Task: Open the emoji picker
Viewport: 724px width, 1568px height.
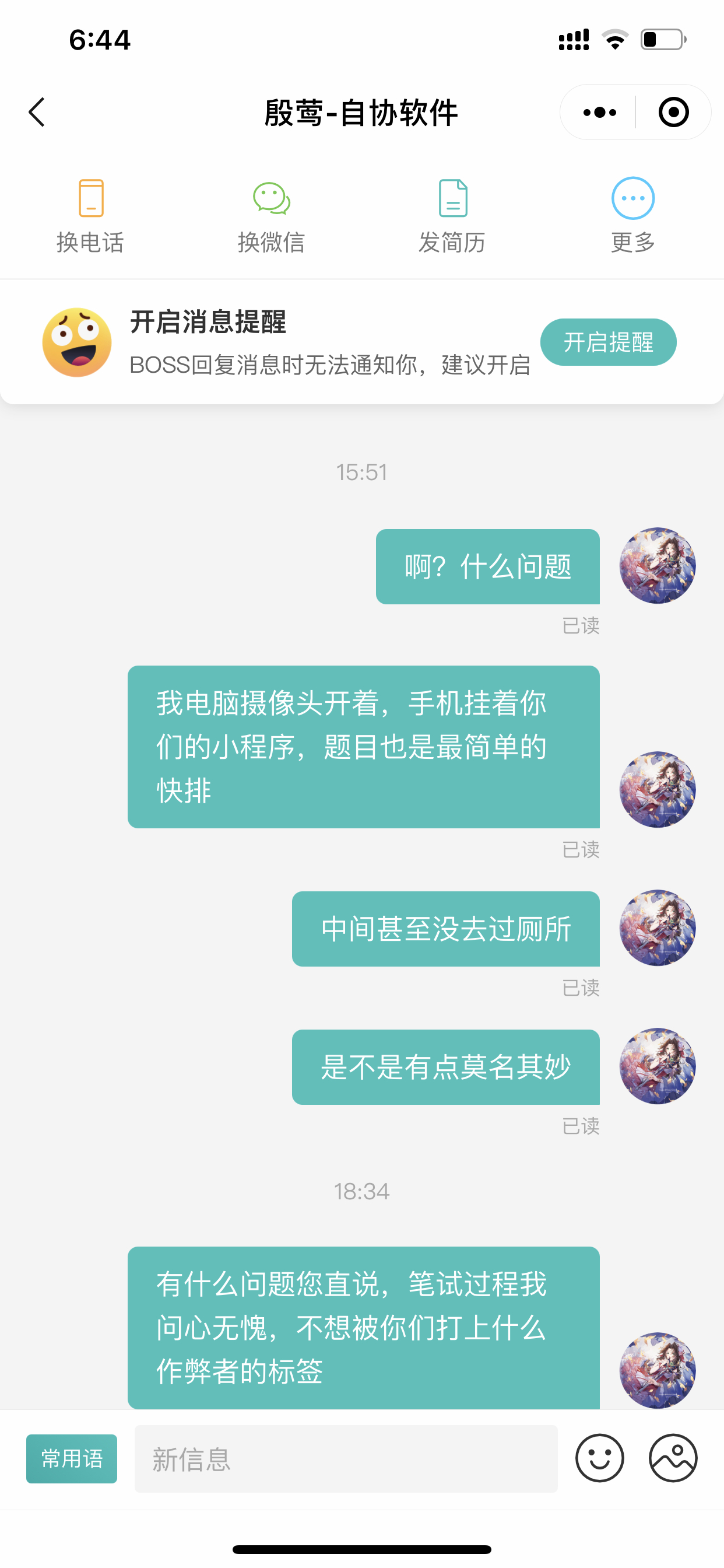Action: click(599, 1458)
